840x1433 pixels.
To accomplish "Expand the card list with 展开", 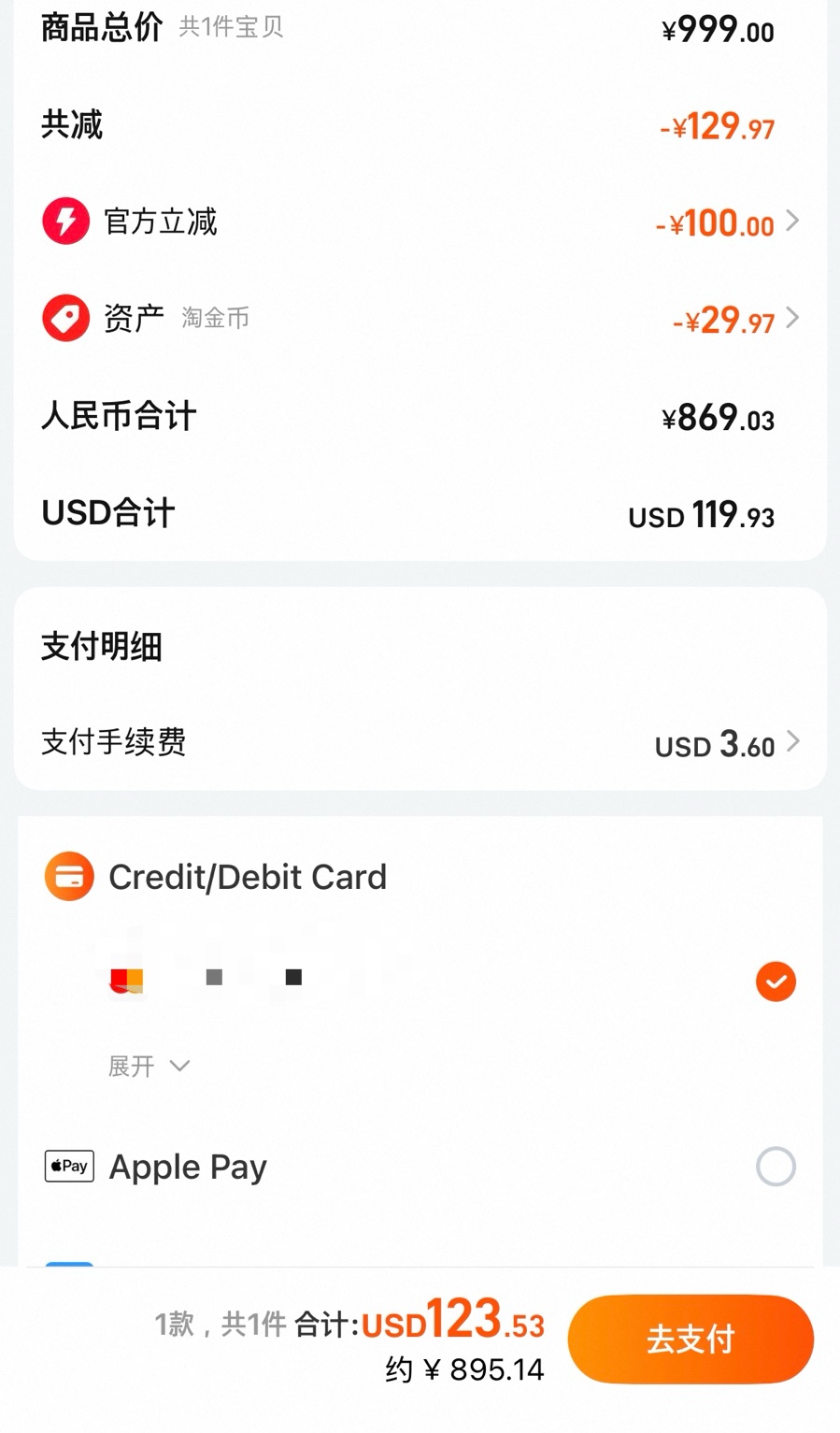I will [149, 1066].
